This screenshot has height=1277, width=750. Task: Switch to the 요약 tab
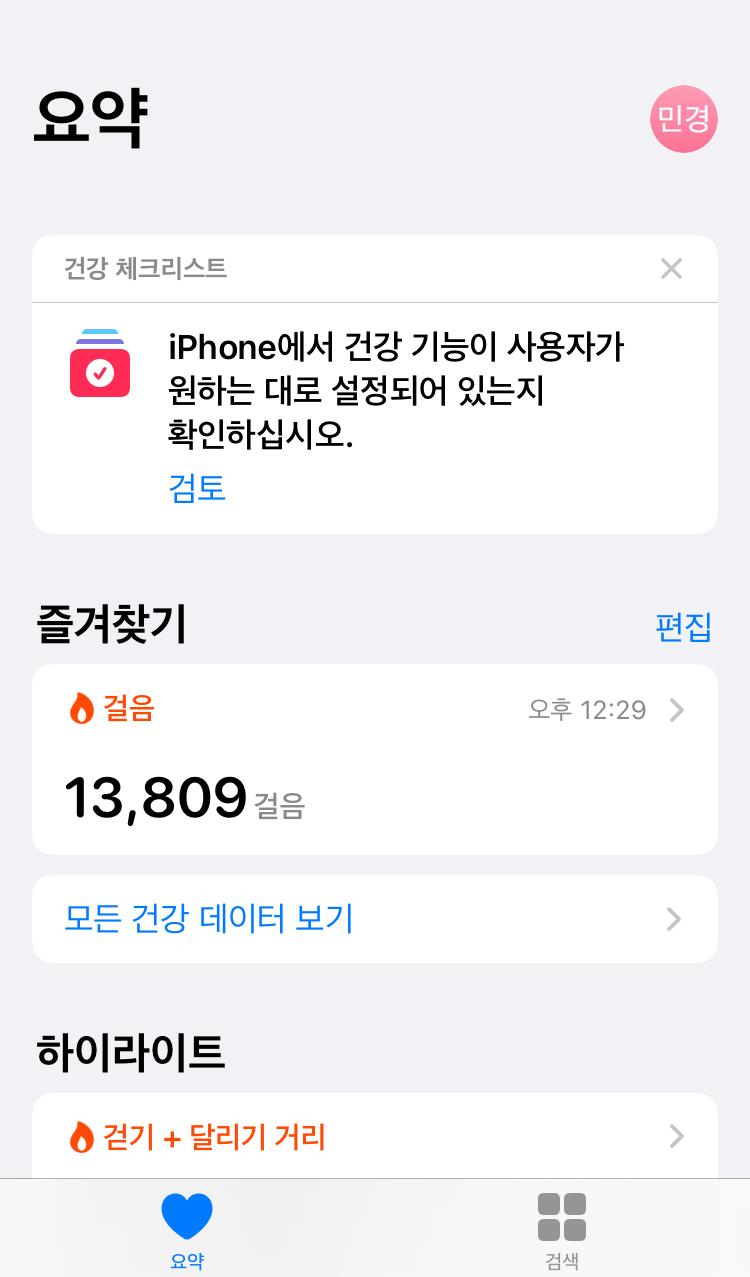click(x=187, y=1229)
